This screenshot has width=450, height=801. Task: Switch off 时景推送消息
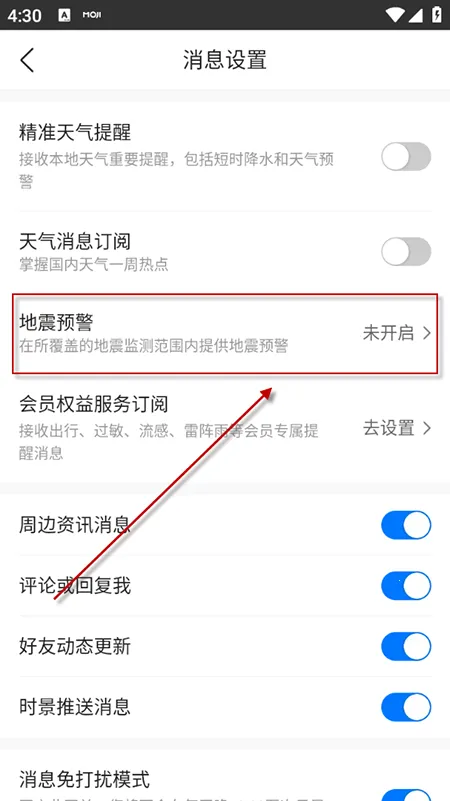pos(406,708)
